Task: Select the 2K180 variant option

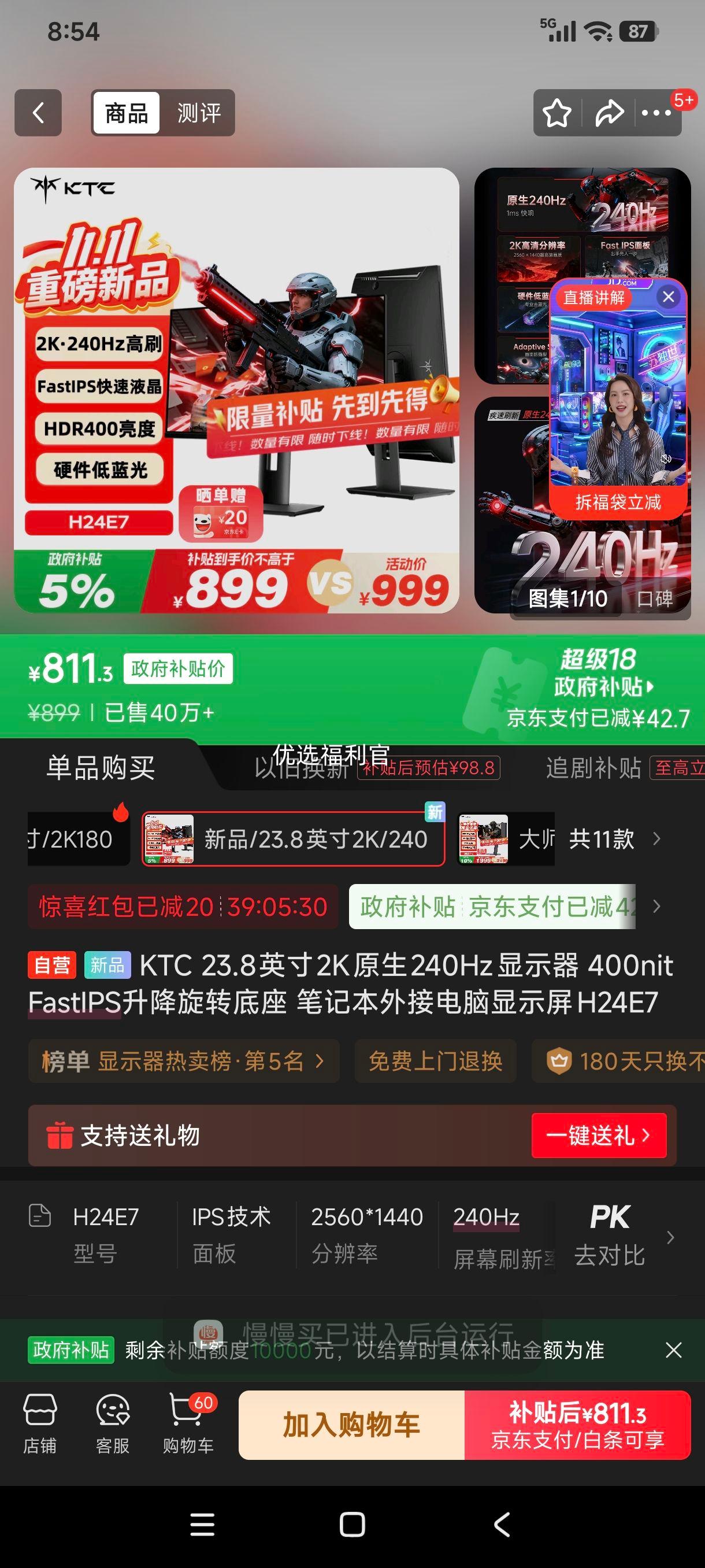Action: coord(70,840)
